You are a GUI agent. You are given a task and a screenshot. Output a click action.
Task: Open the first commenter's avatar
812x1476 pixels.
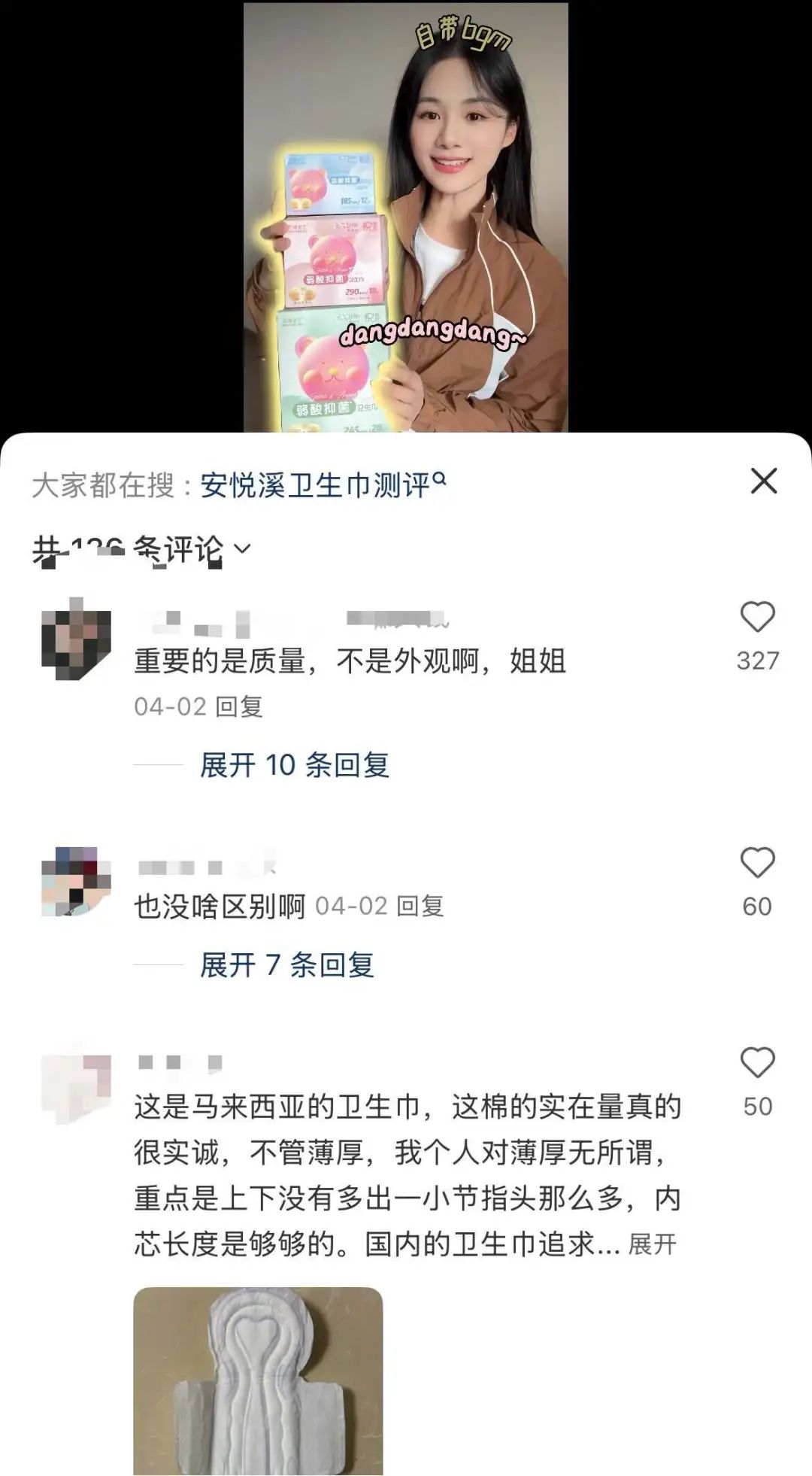tap(76, 639)
